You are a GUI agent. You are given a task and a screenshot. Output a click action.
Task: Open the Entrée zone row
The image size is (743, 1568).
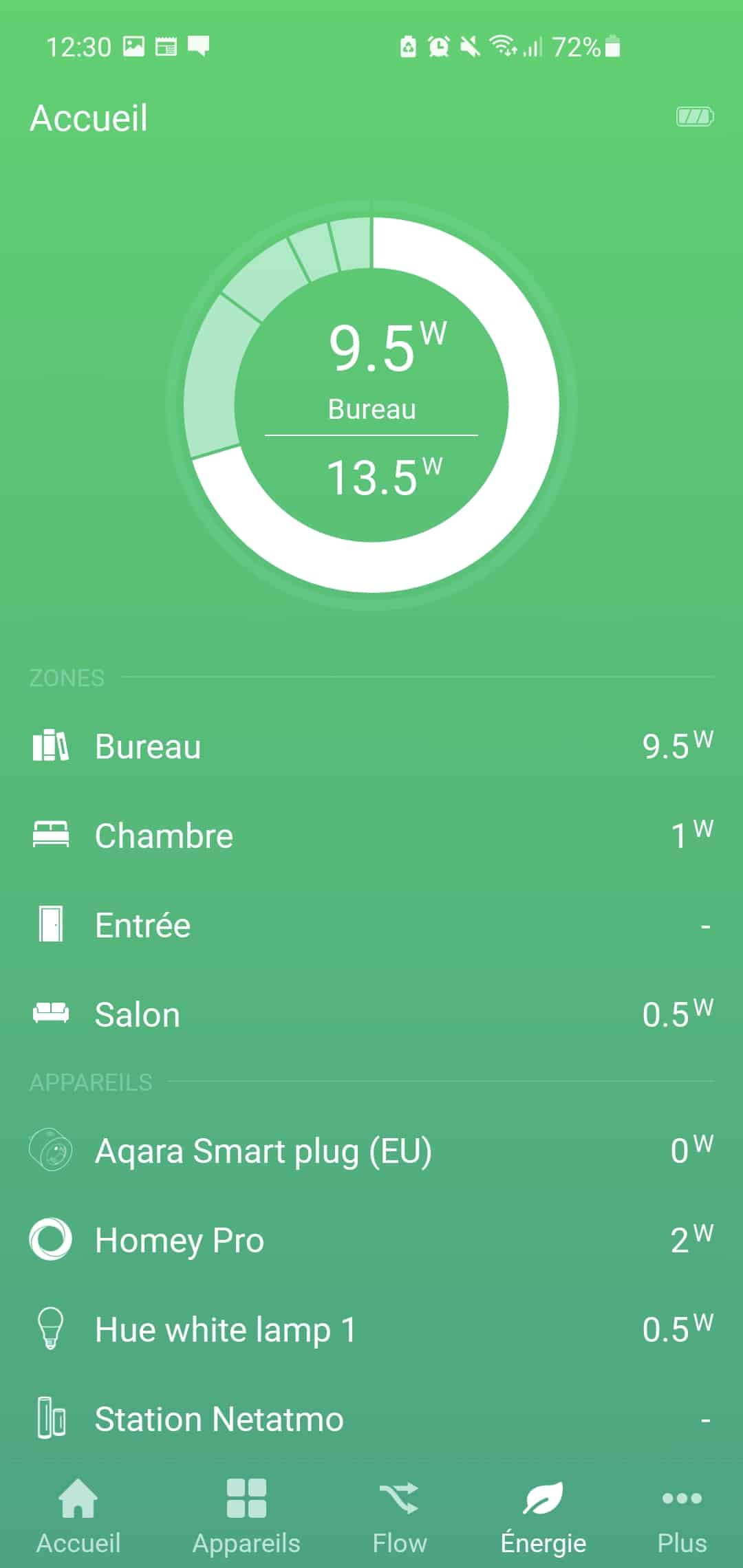tap(371, 925)
